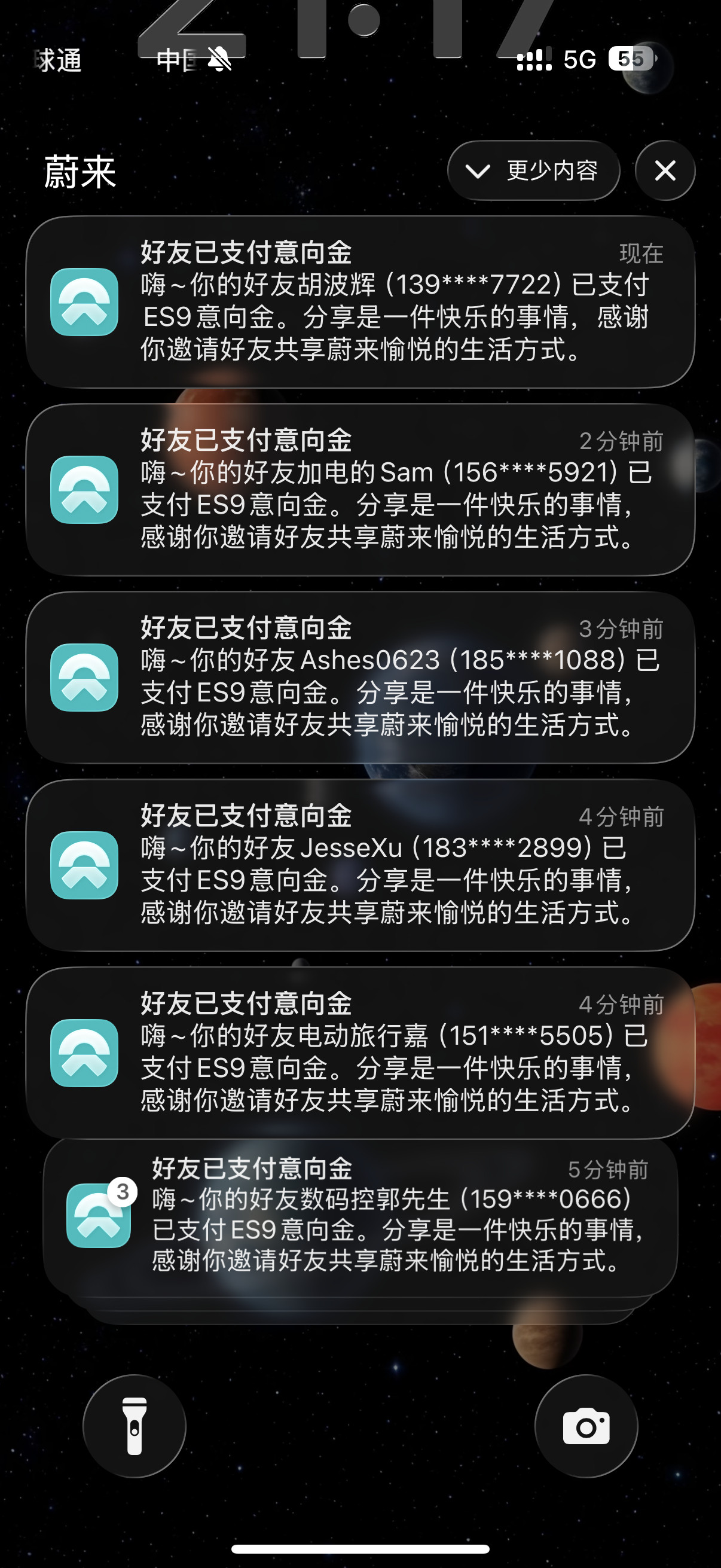Collapse notifications with 更少内容
Screen dimensions: 721x1568
click(534, 171)
